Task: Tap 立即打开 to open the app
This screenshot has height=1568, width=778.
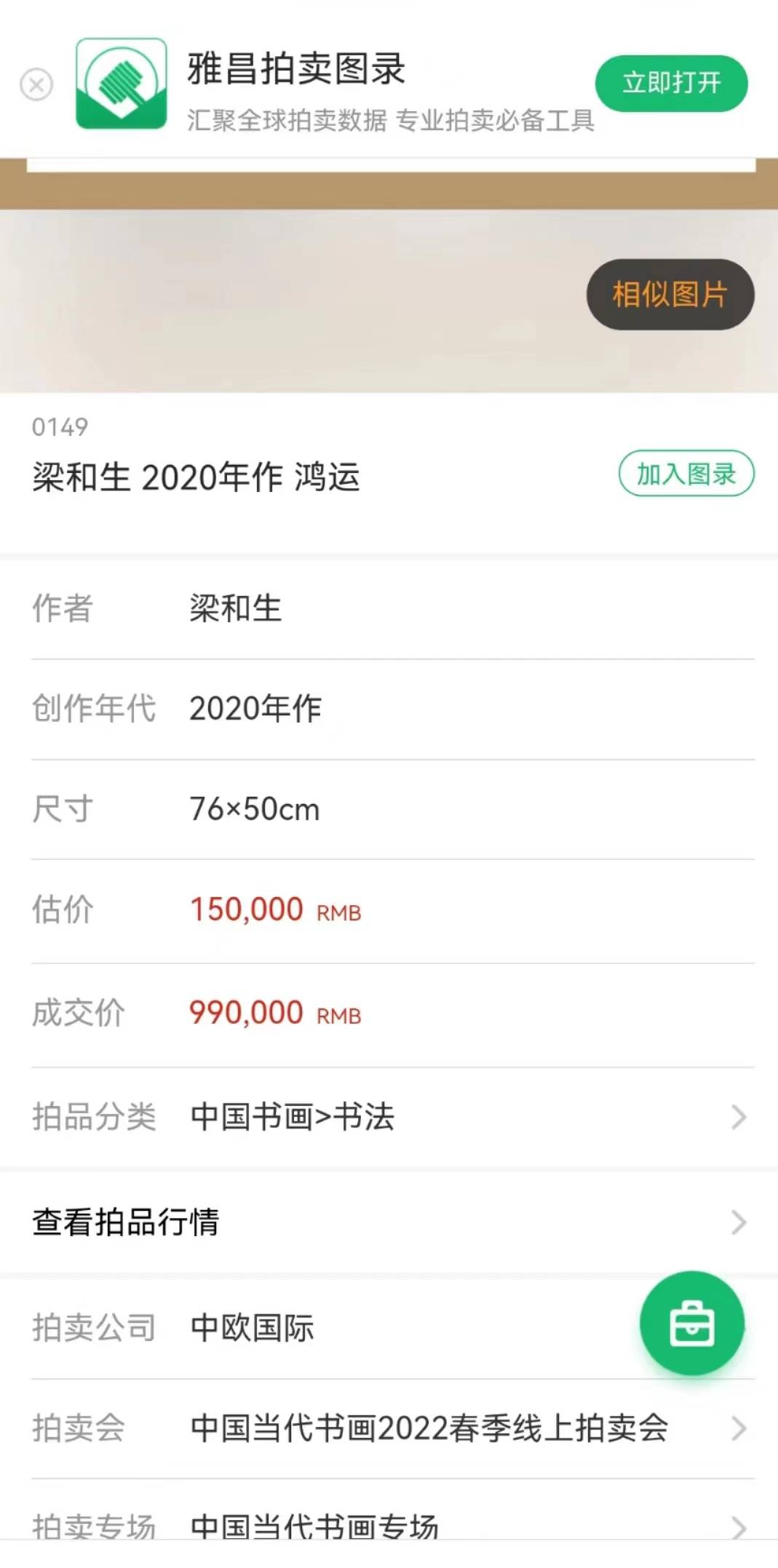Action: (x=671, y=84)
